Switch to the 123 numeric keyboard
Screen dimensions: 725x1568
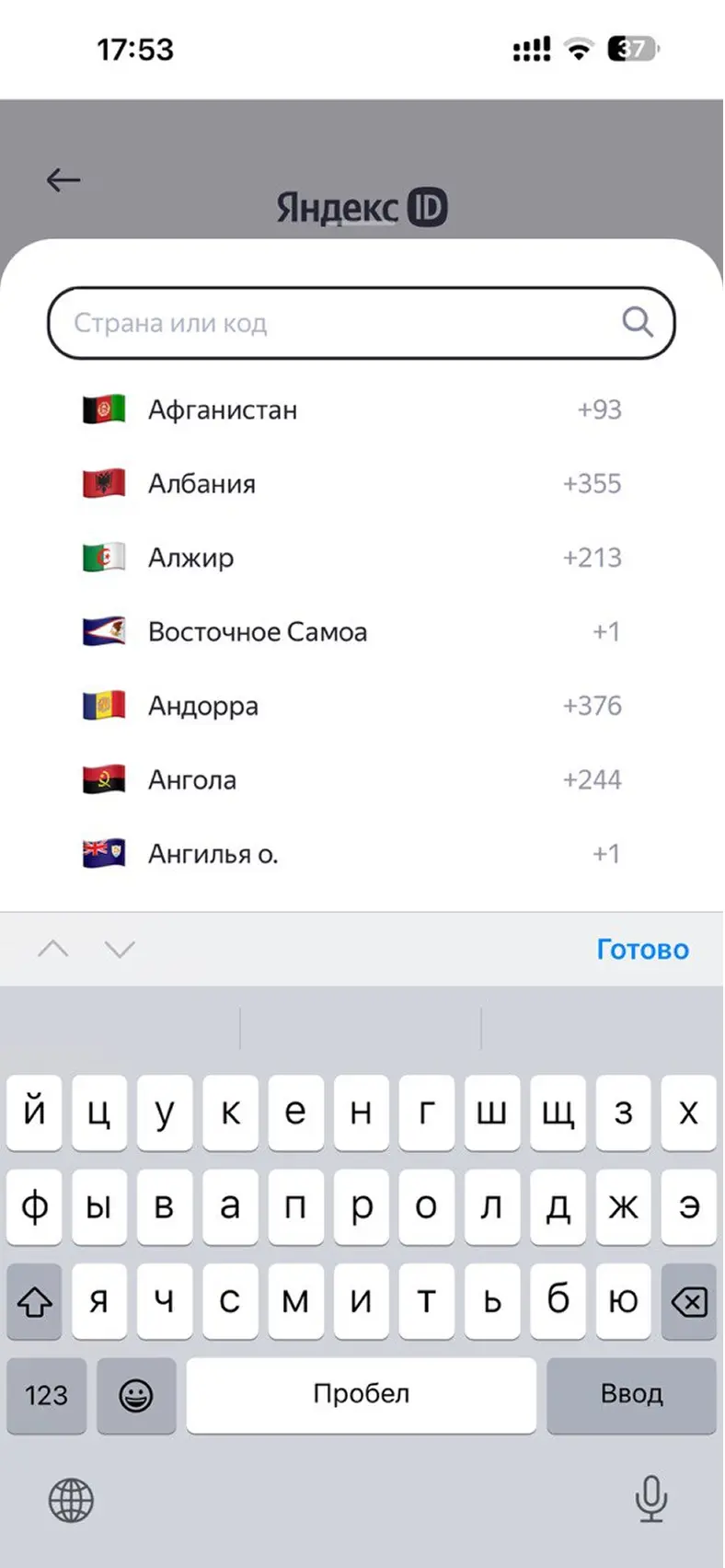tap(46, 1396)
